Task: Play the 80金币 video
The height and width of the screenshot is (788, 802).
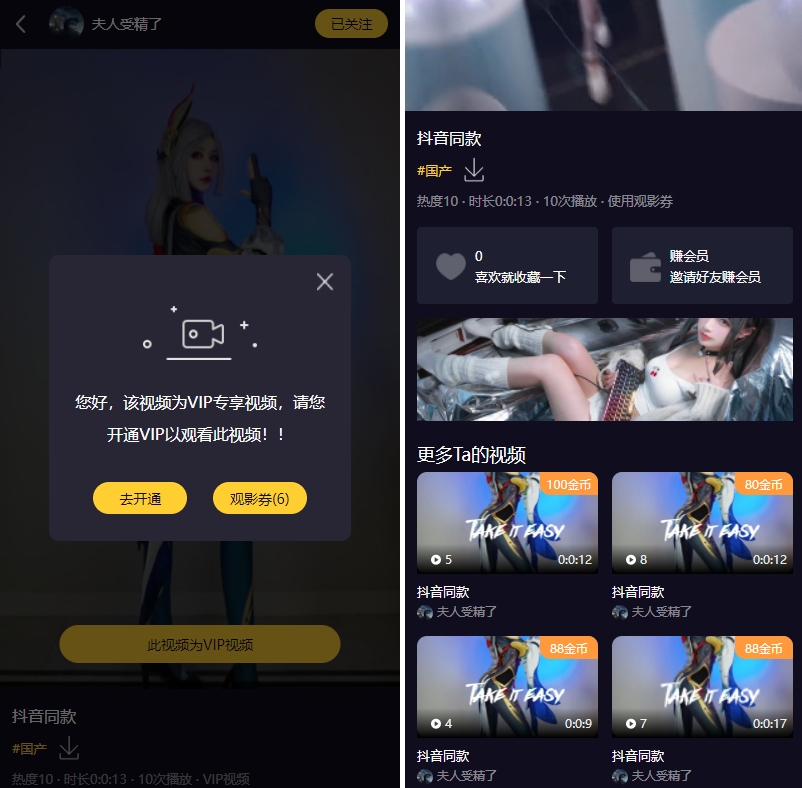Action: click(x=701, y=522)
